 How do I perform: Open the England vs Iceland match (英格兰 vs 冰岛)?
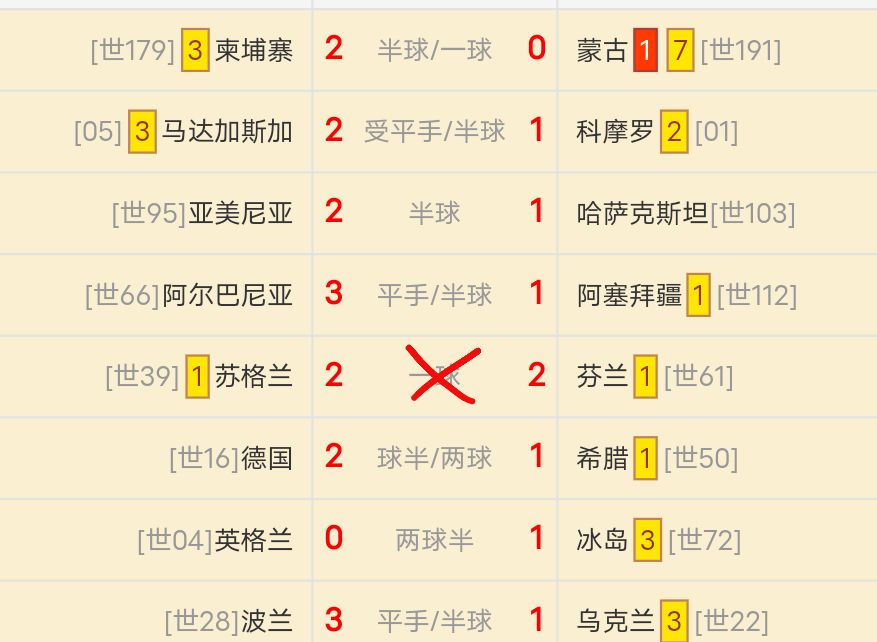[435, 540]
